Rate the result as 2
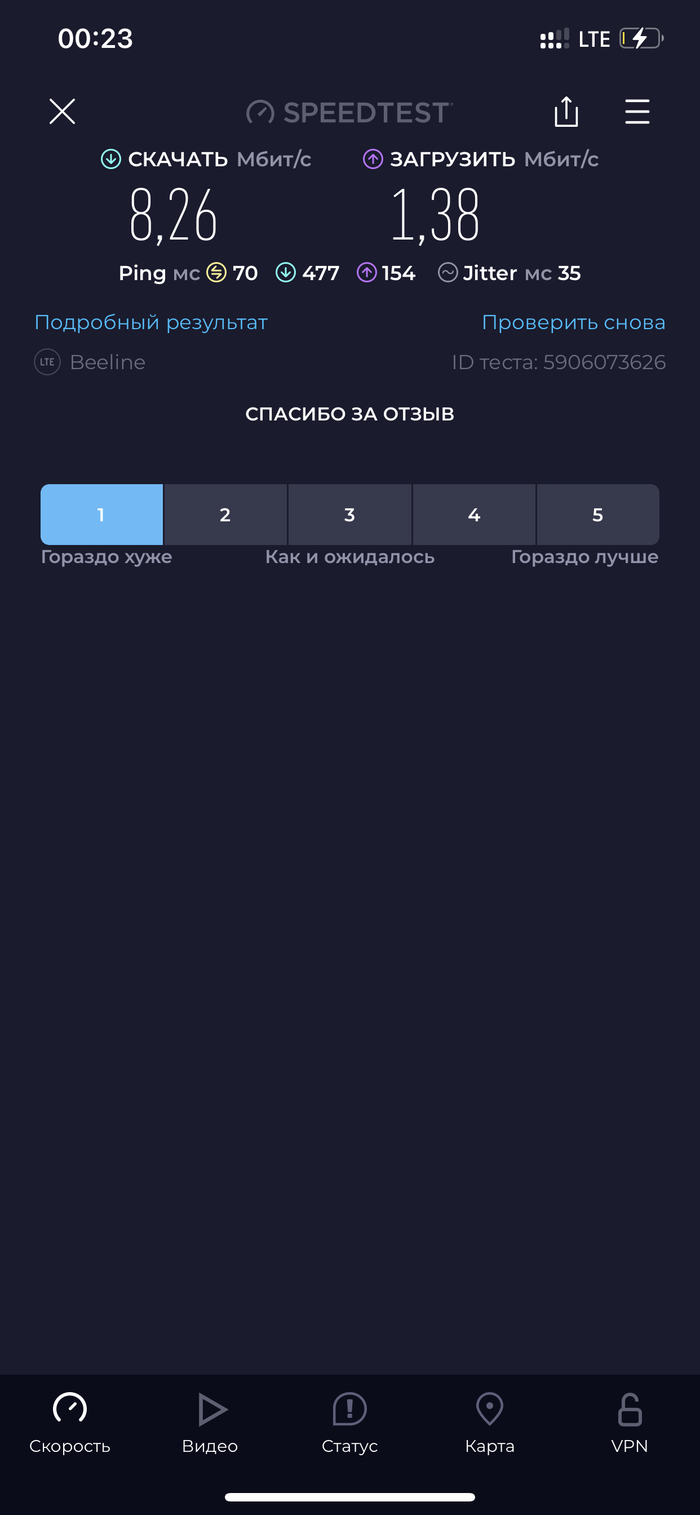This screenshot has width=700, height=1515. (225, 514)
